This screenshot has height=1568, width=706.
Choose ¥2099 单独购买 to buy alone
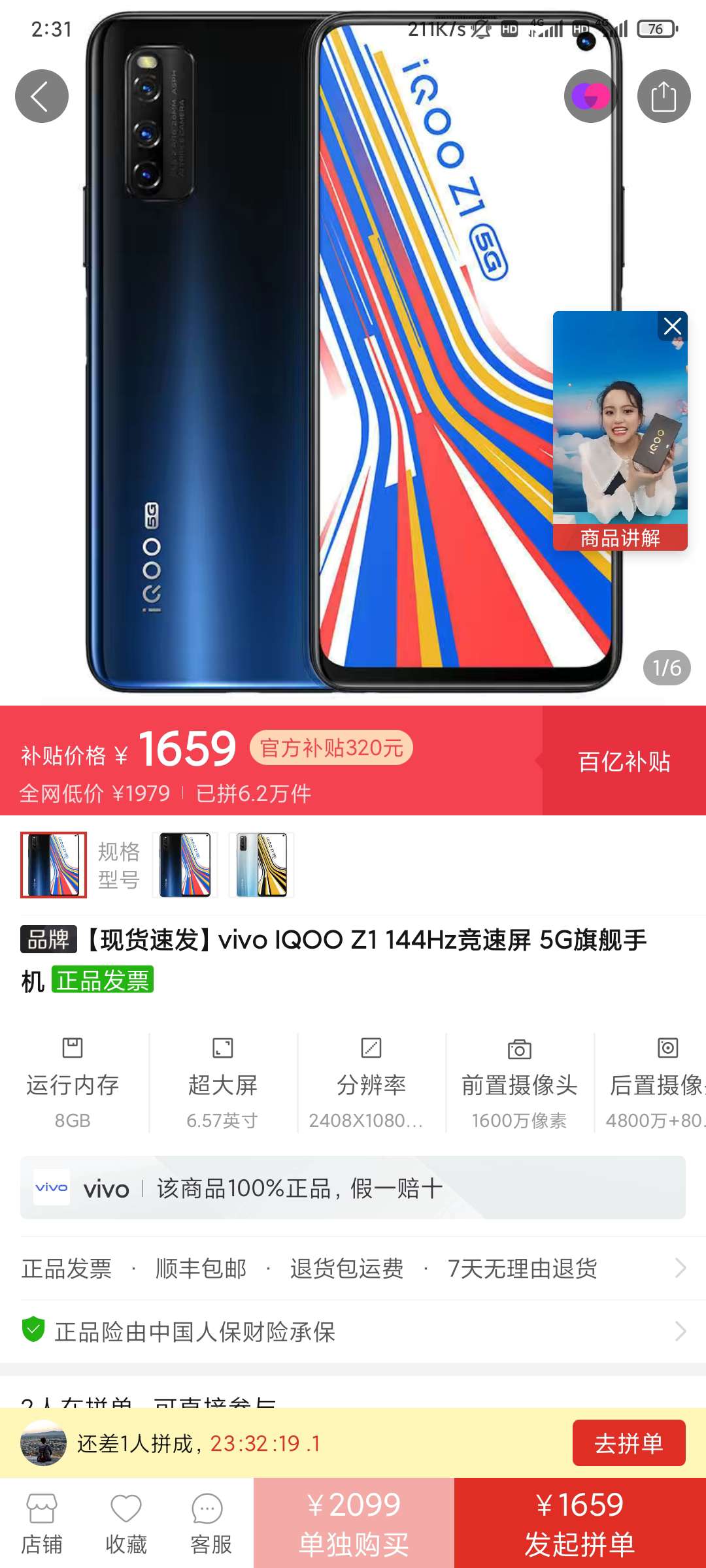[353, 1522]
